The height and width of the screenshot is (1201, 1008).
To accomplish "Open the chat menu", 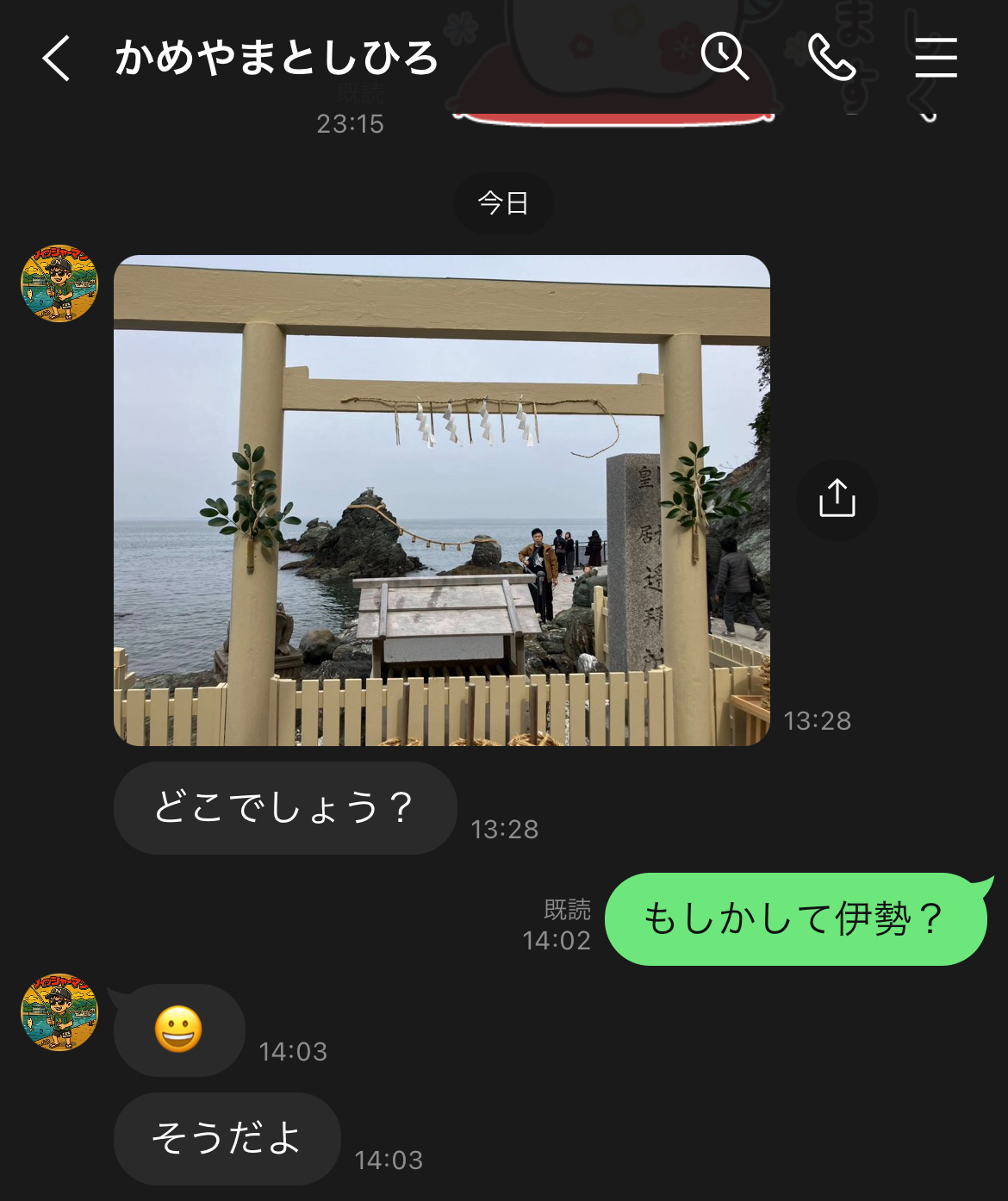I will coord(936,57).
